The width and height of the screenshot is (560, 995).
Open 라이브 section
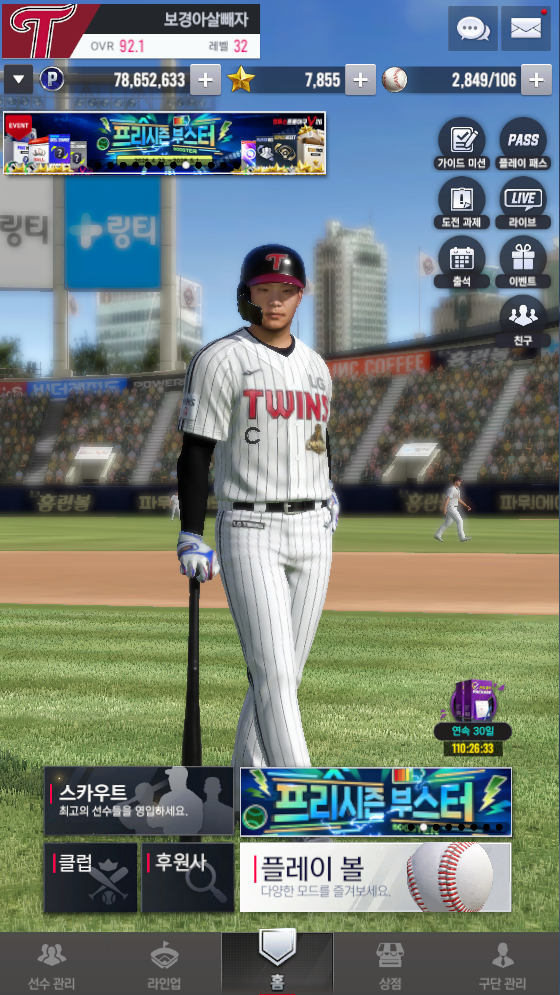pos(523,203)
